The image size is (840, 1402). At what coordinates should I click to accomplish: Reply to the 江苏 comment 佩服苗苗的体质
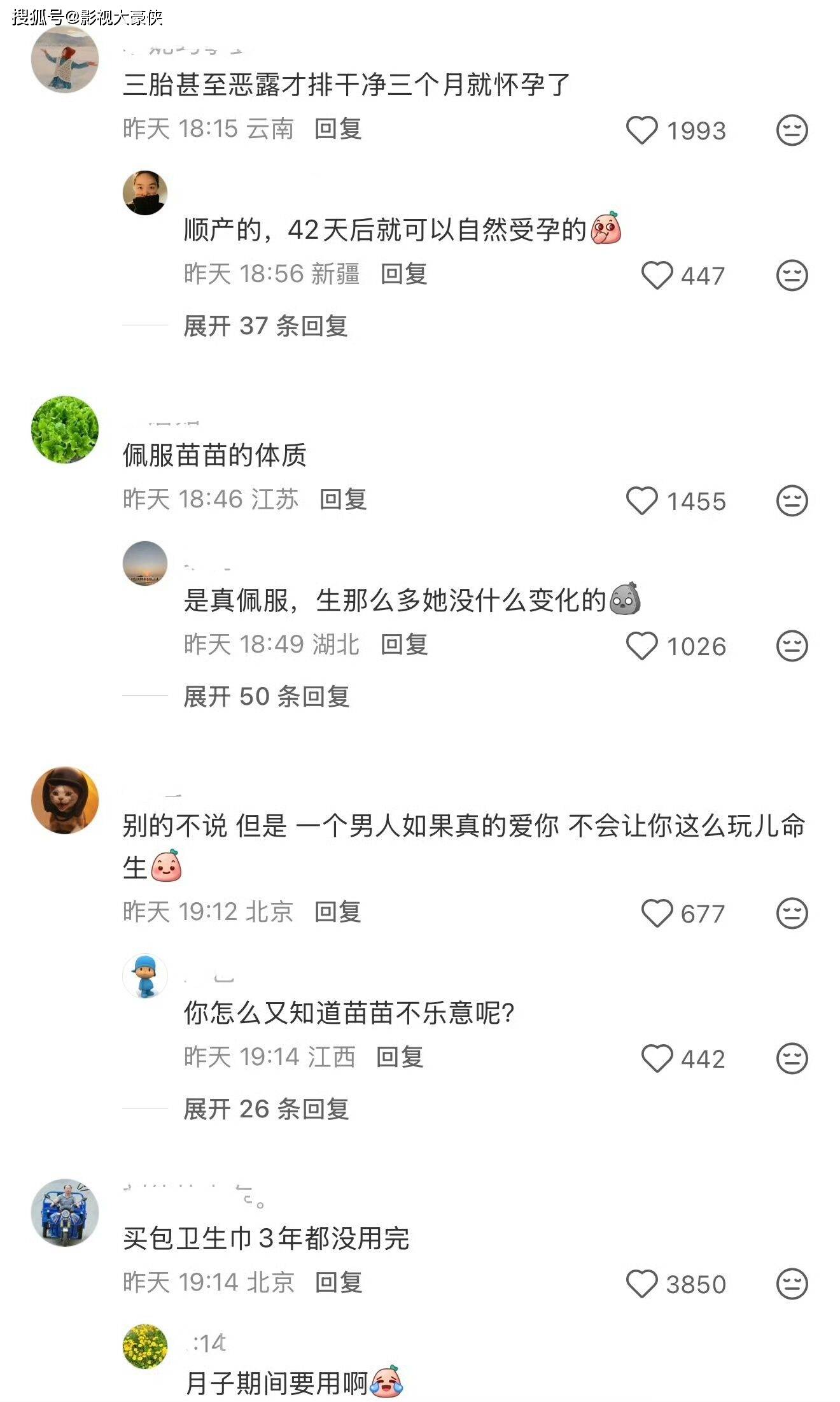[x=343, y=500]
